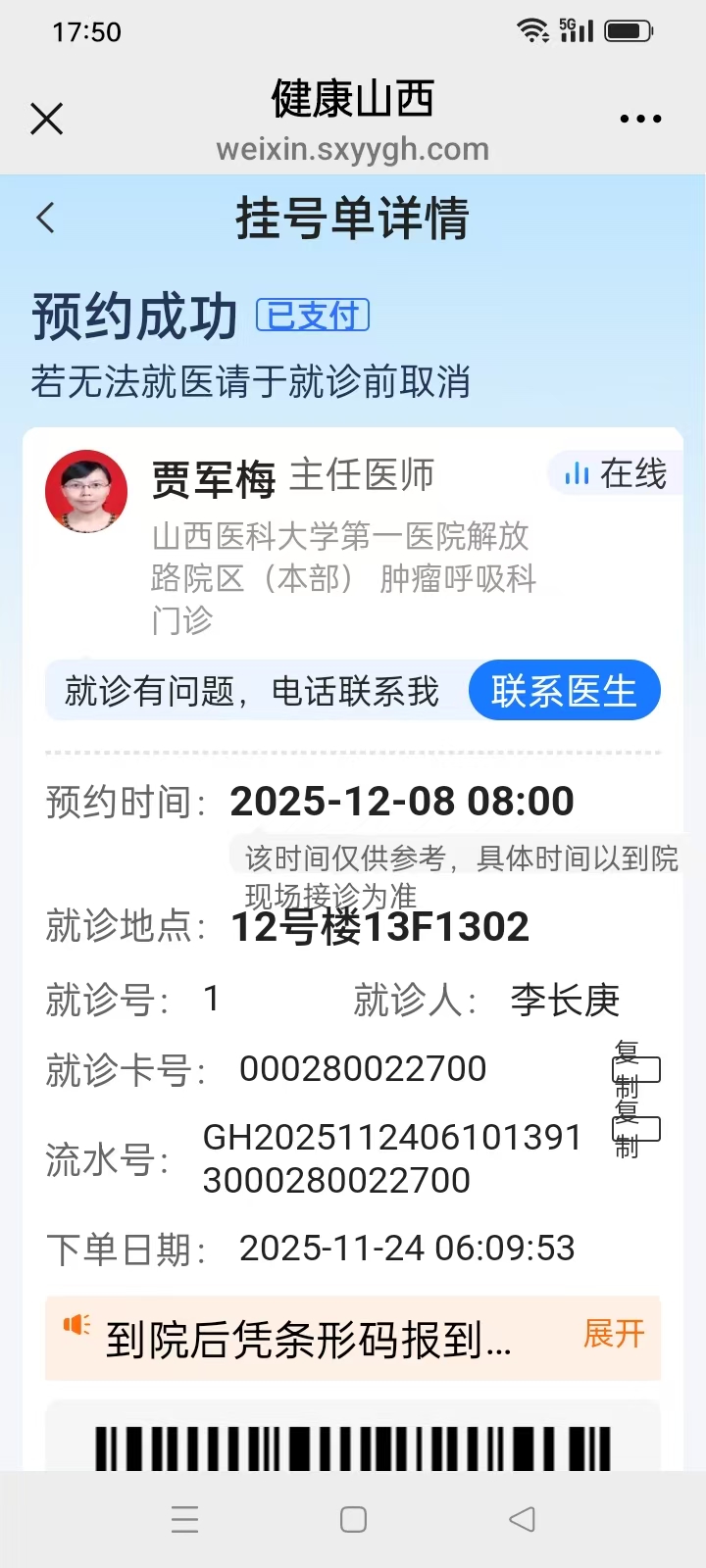This screenshot has width=706, height=1568.
Task: Open system recent apps menu
Action: click(184, 1519)
